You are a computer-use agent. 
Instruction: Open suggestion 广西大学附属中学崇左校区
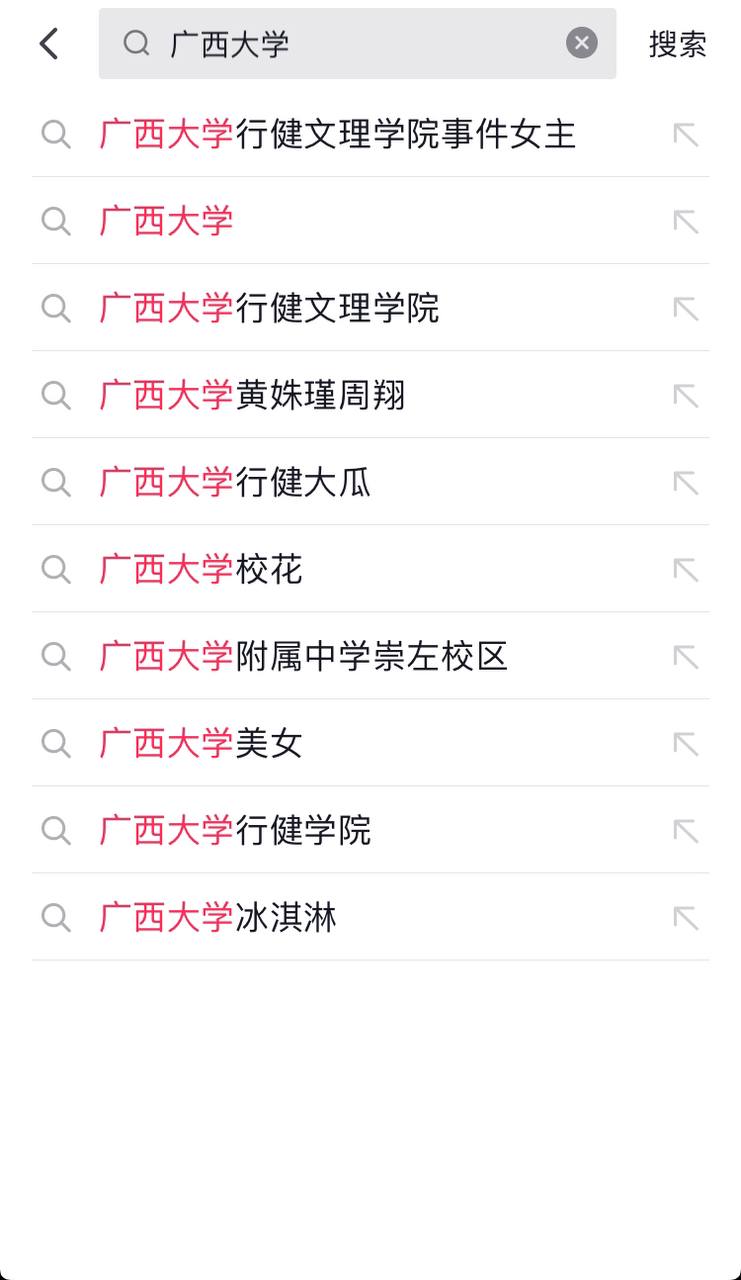click(304, 656)
